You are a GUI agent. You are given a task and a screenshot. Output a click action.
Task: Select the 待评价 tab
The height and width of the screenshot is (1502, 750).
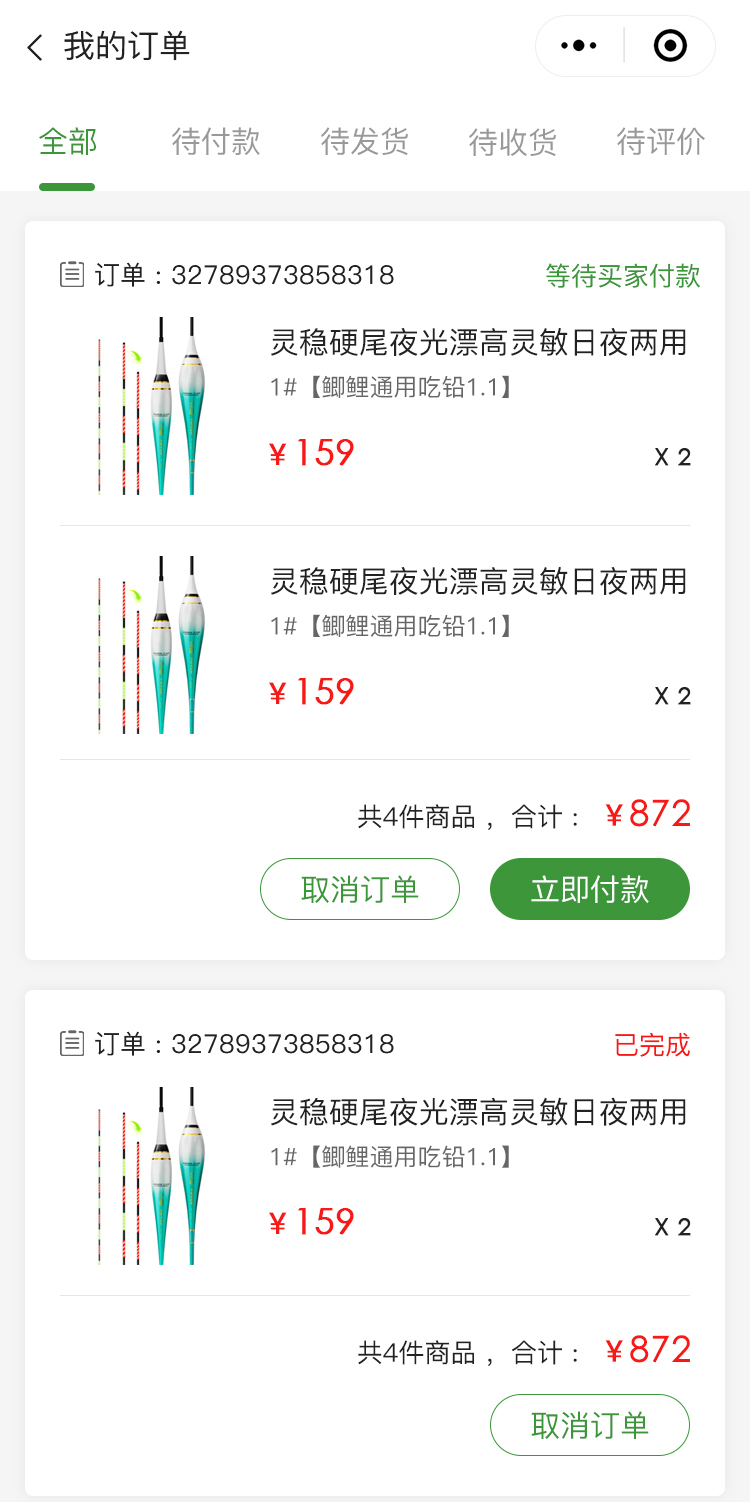(660, 142)
